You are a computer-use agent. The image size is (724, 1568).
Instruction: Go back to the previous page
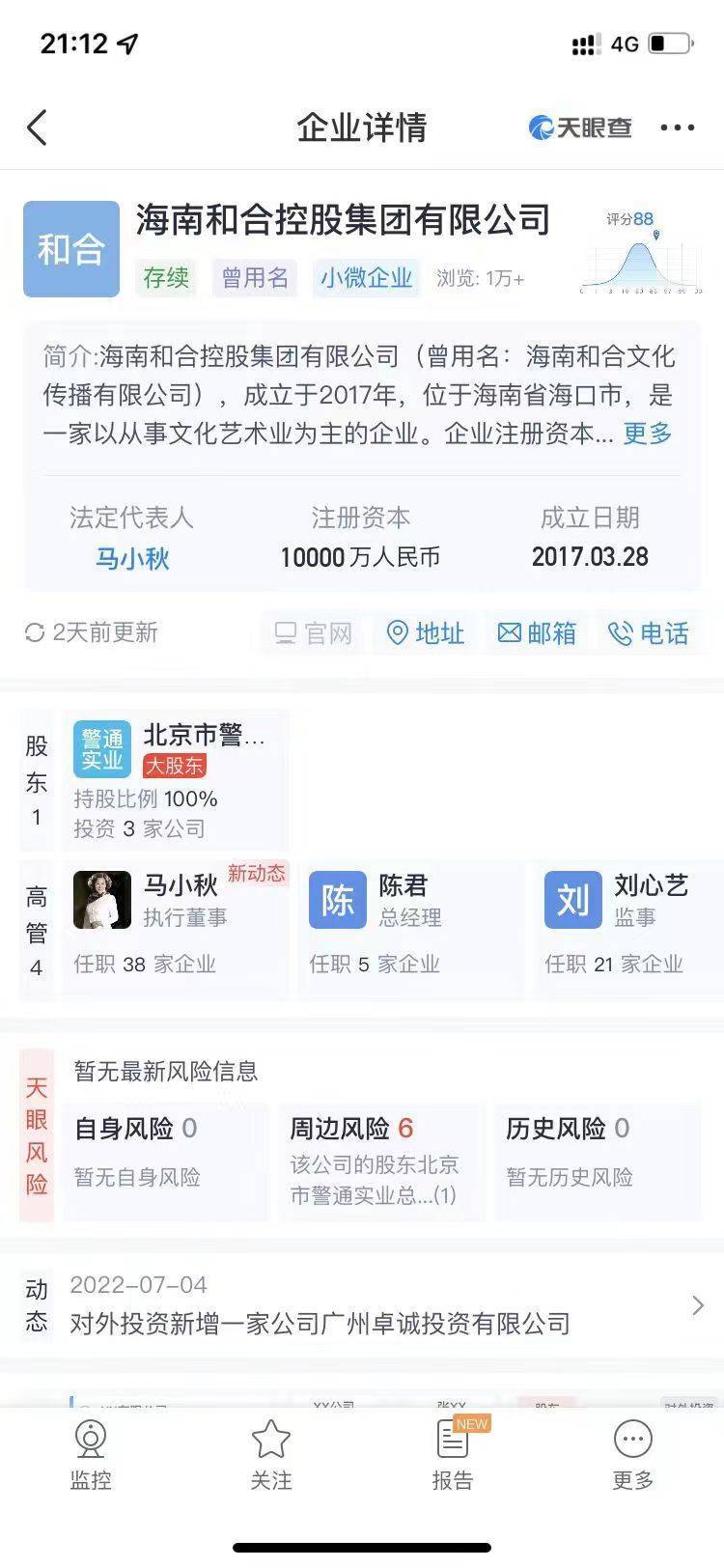[37, 127]
